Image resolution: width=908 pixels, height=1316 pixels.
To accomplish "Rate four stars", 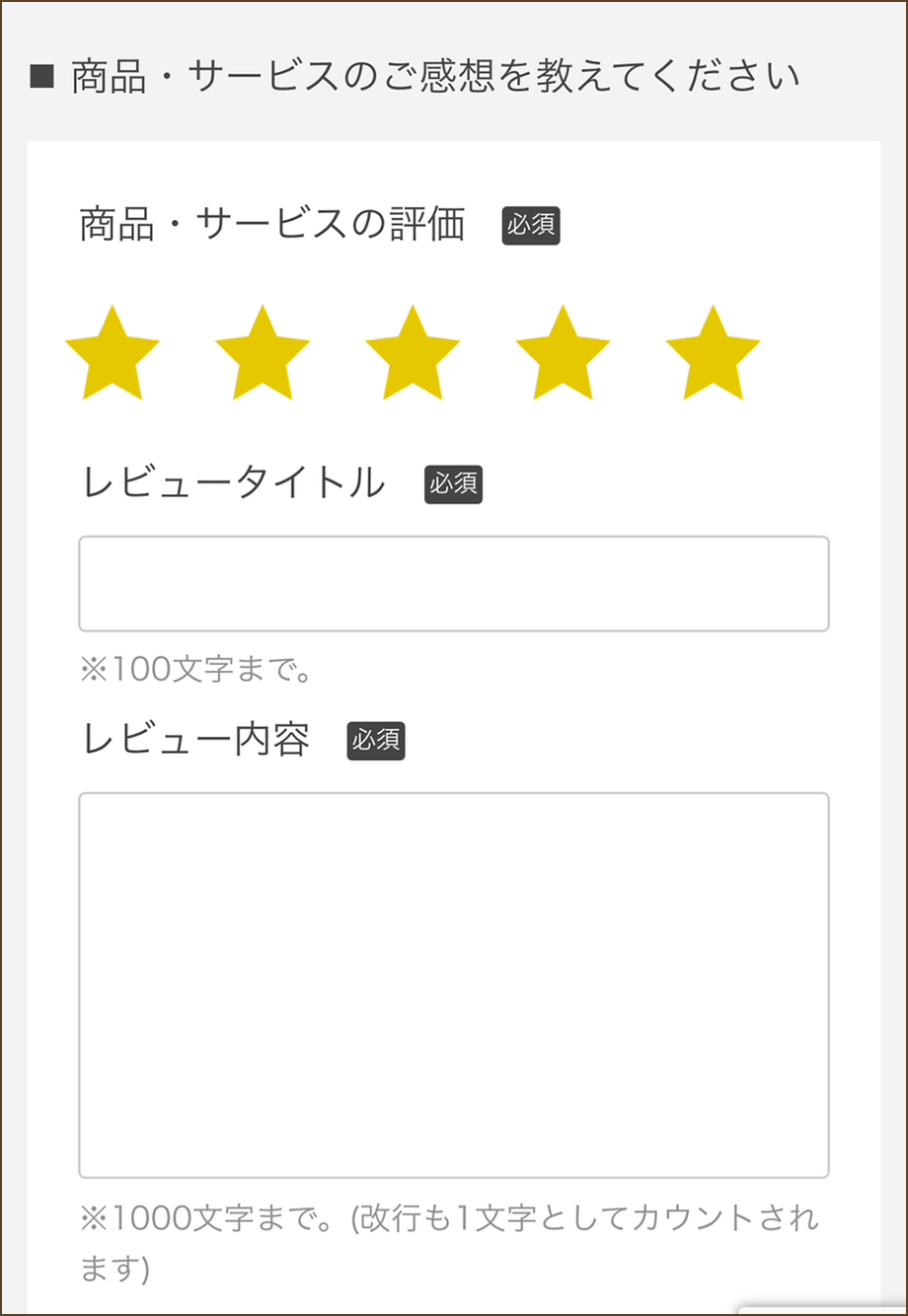I will coord(563,355).
